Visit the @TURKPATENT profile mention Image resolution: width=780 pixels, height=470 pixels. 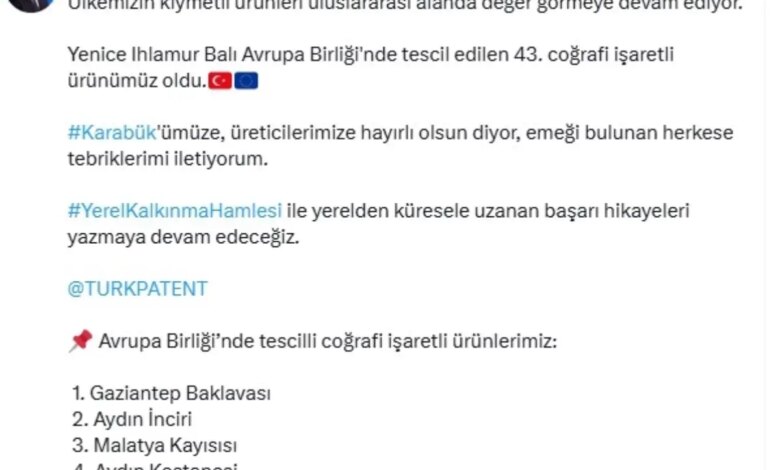(x=137, y=288)
